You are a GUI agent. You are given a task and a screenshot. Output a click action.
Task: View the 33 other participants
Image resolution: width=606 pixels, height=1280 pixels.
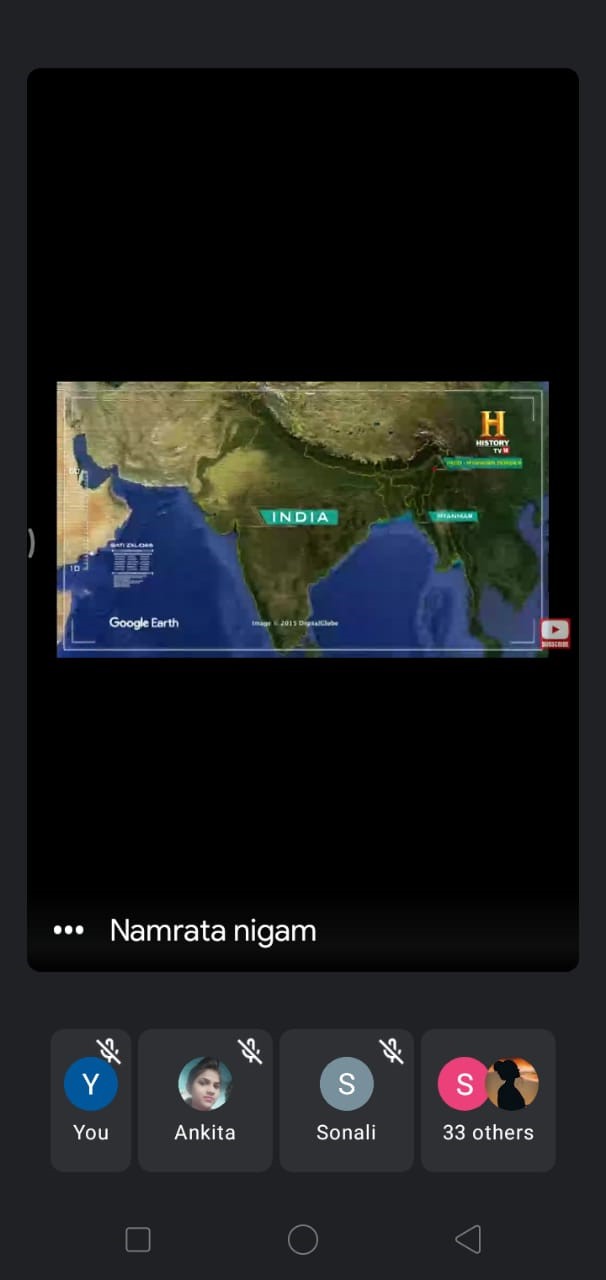click(x=488, y=1100)
